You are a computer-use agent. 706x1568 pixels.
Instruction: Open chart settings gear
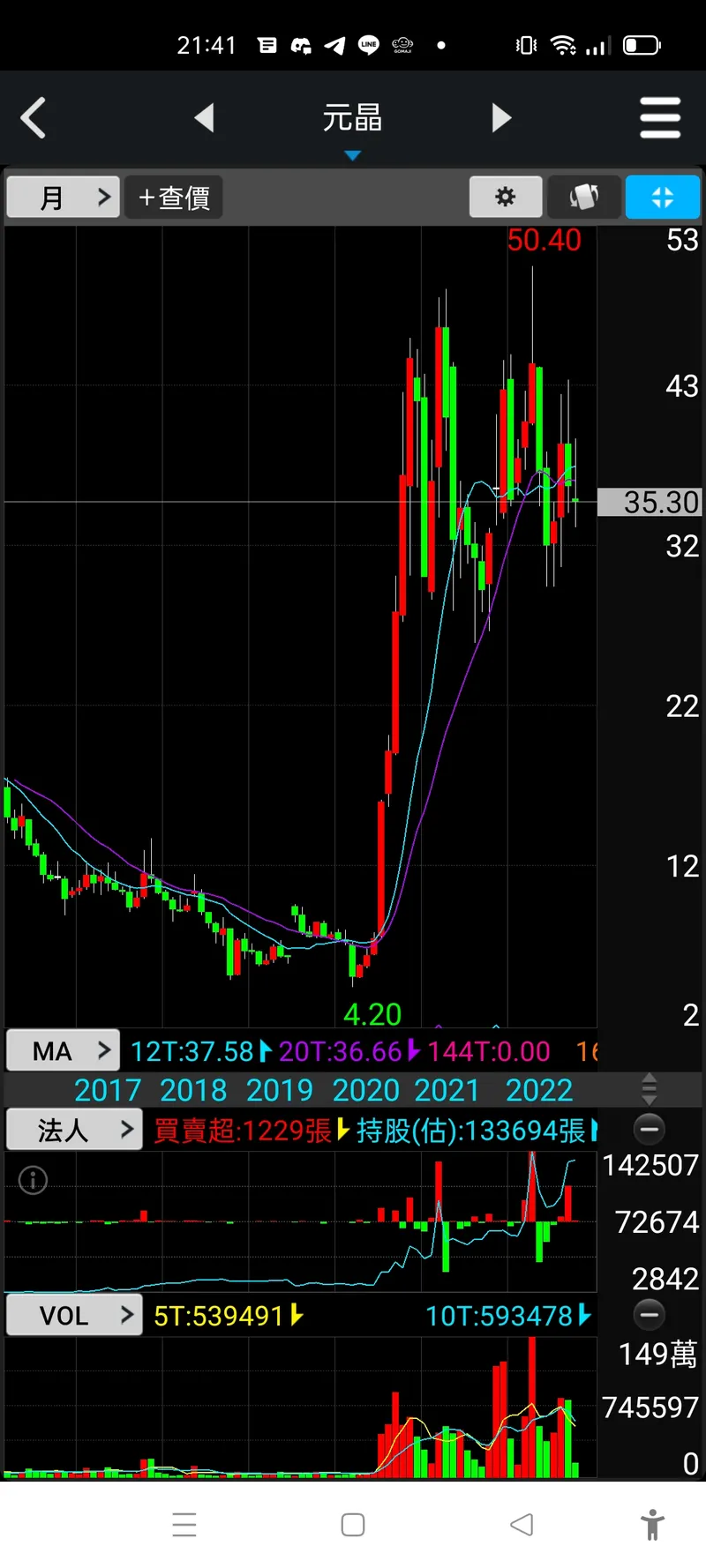coord(505,197)
